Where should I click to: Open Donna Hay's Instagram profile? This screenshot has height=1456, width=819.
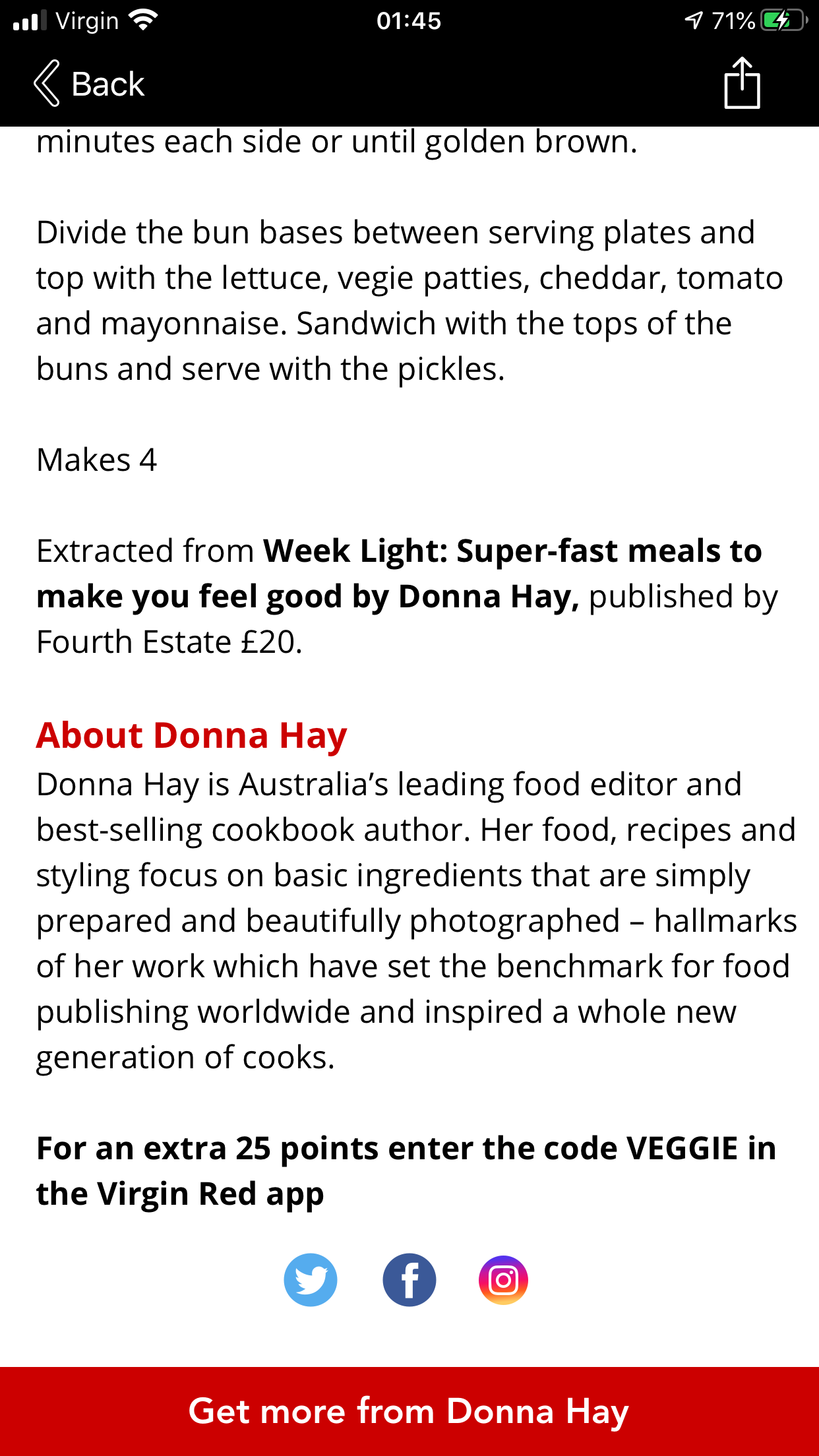pos(503,1280)
